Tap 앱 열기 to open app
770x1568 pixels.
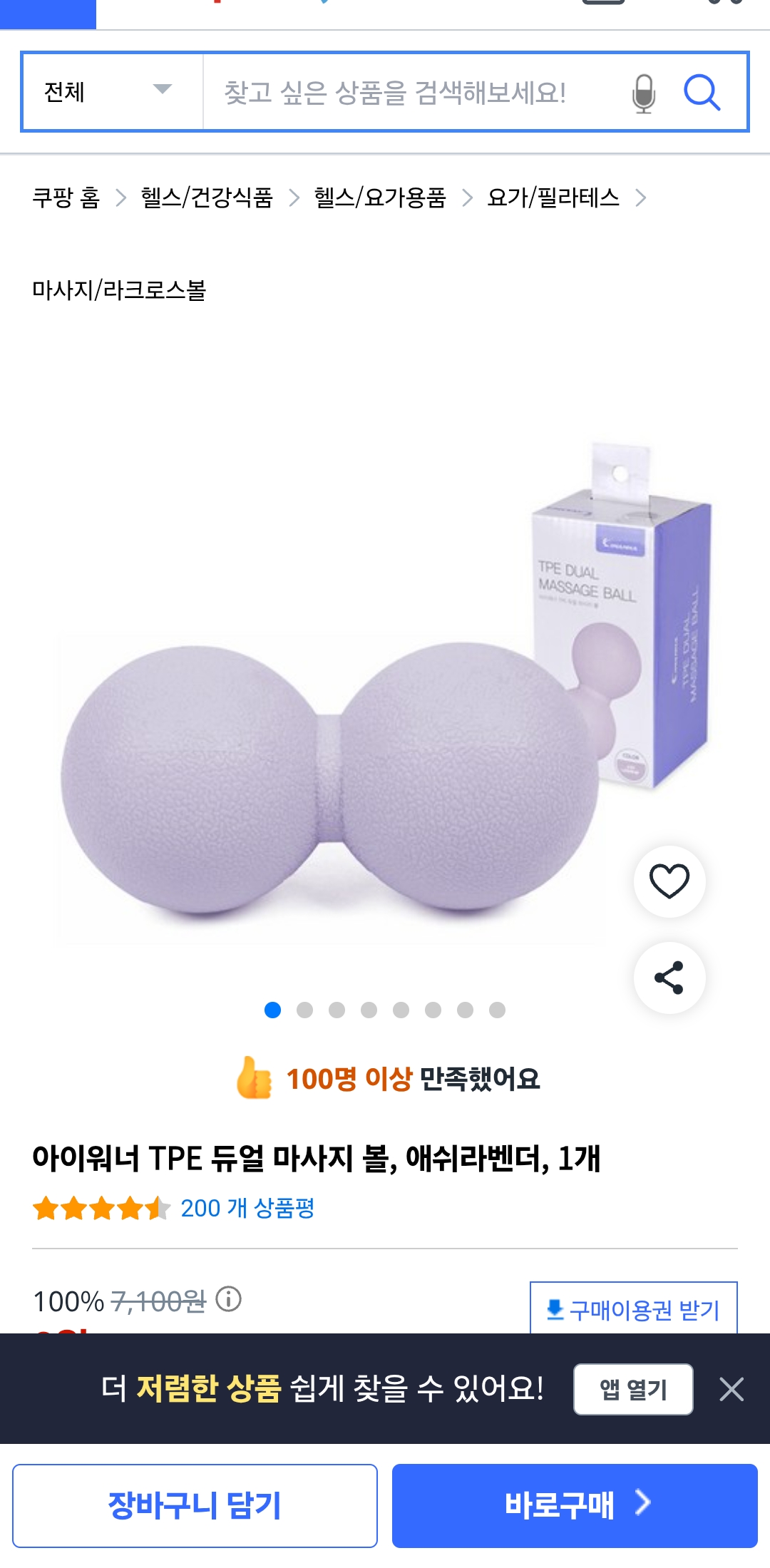pyautogui.click(x=633, y=1389)
